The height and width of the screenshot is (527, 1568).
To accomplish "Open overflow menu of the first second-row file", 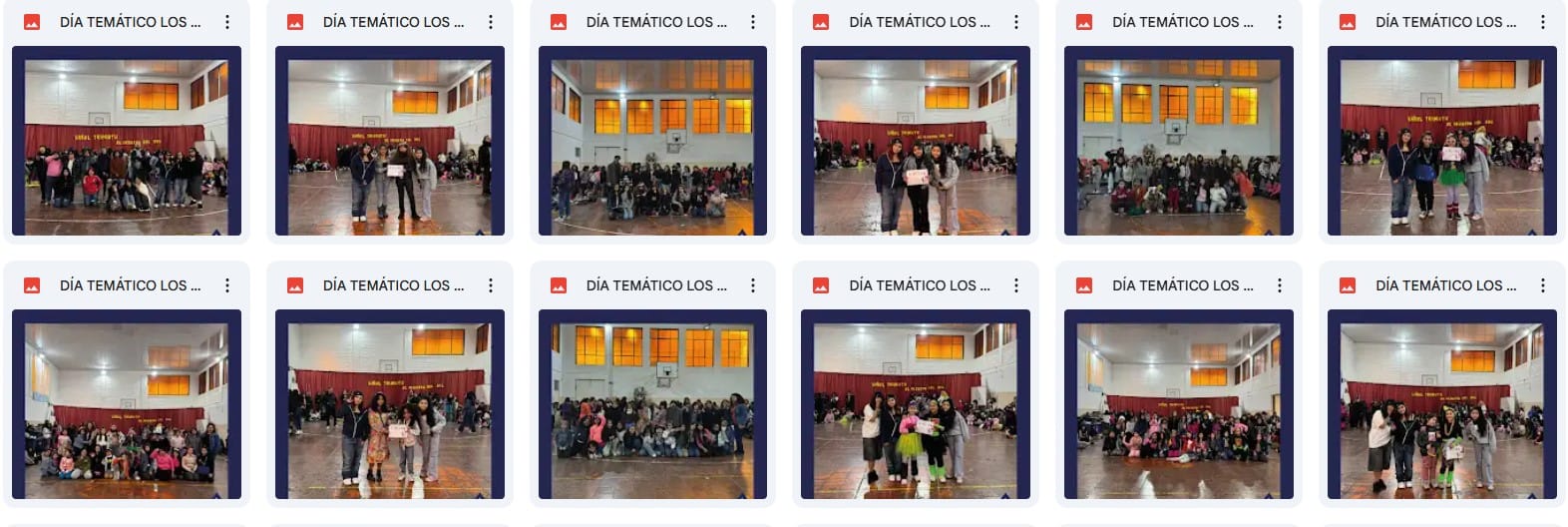I will (227, 285).
